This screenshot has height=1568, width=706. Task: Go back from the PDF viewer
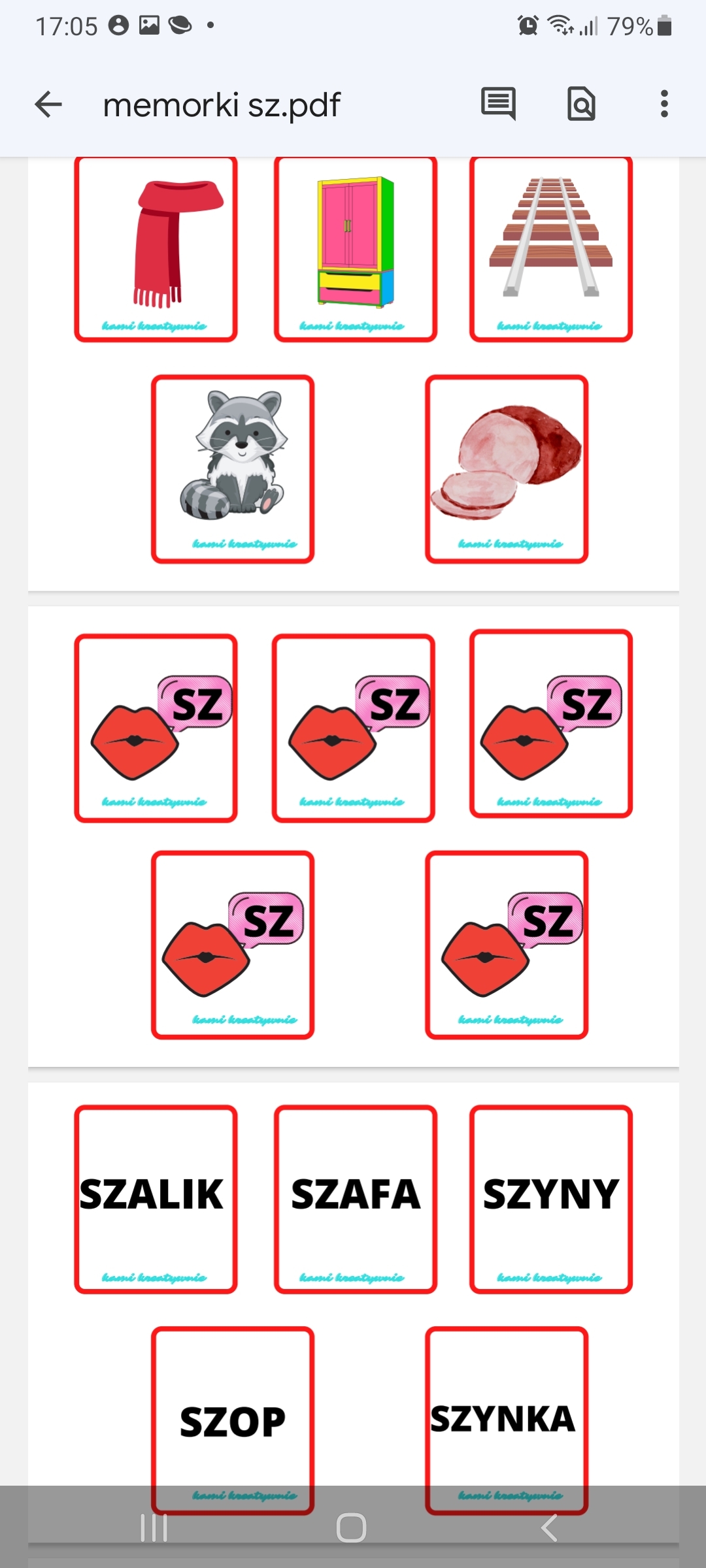(48, 105)
